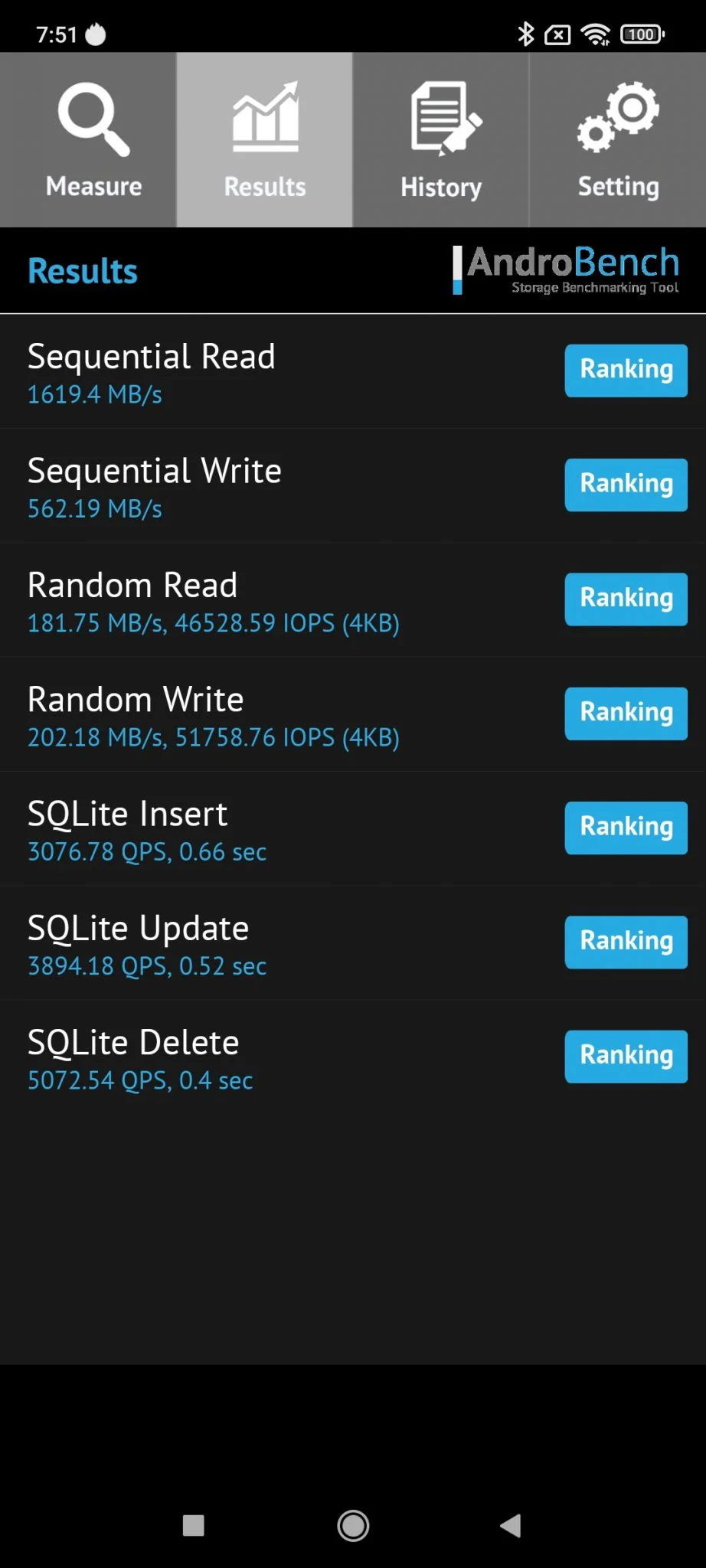
Task: Open Ranking for SQLite Delete
Action: click(x=626, y=1057)
